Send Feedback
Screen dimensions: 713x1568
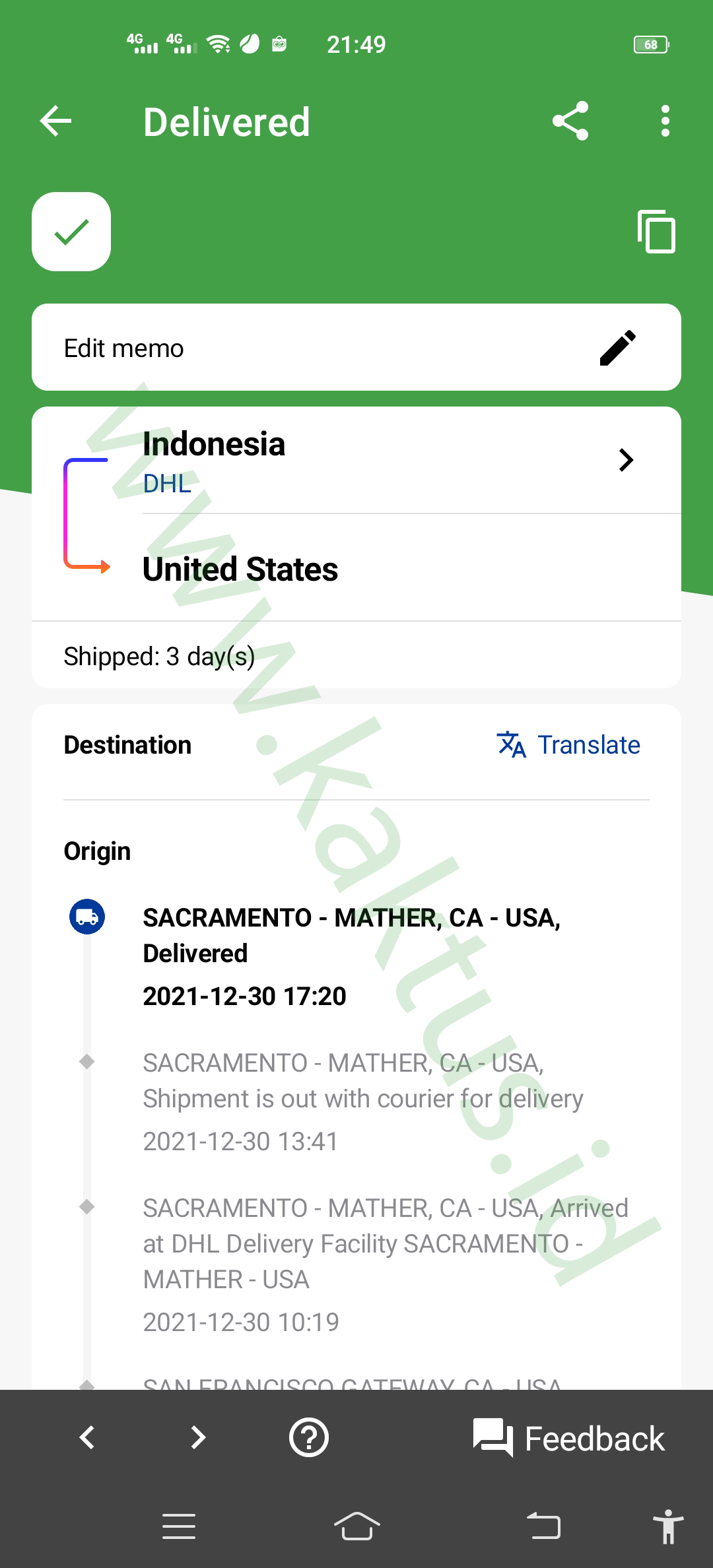pyautogui.click(x=568, y=1438)
